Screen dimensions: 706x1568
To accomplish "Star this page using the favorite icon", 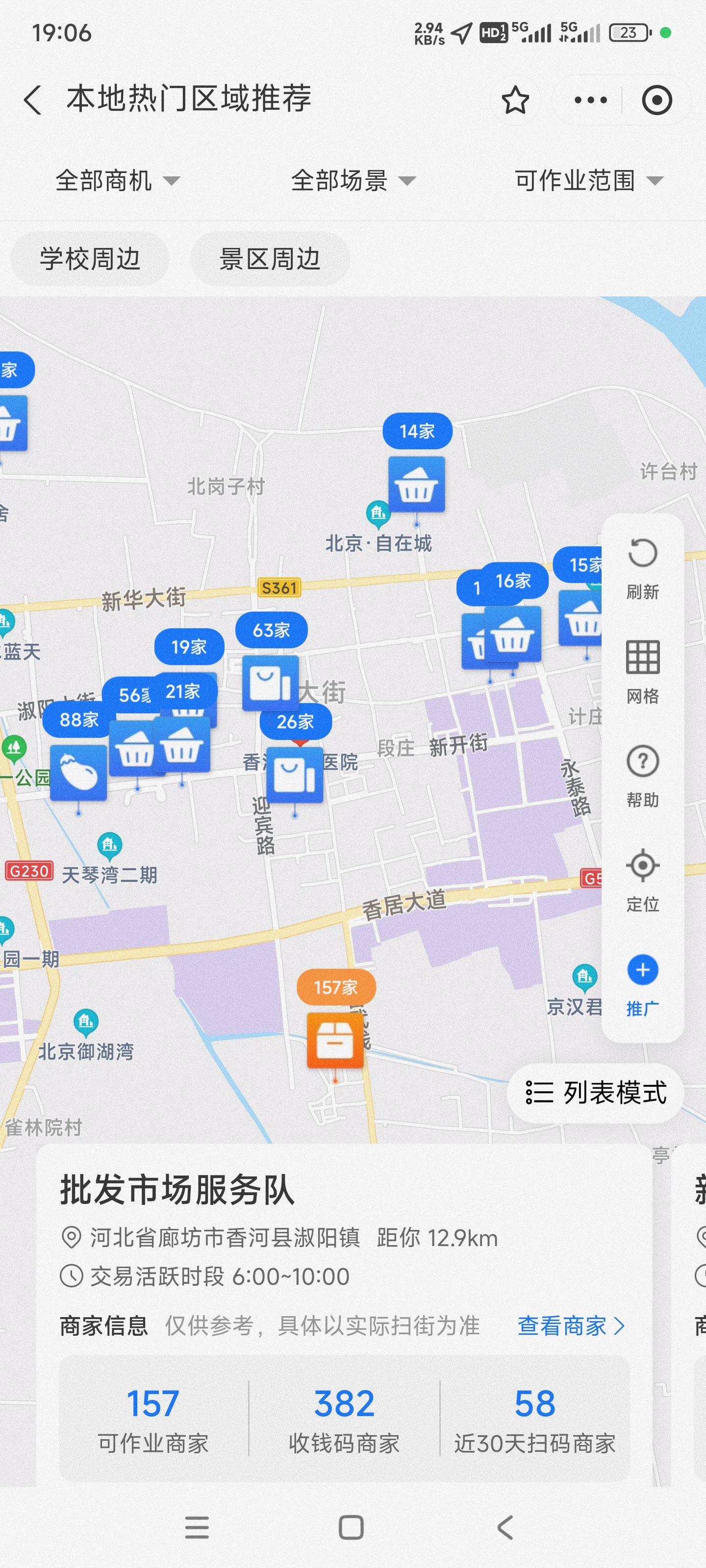I will (x=515, y=99).
